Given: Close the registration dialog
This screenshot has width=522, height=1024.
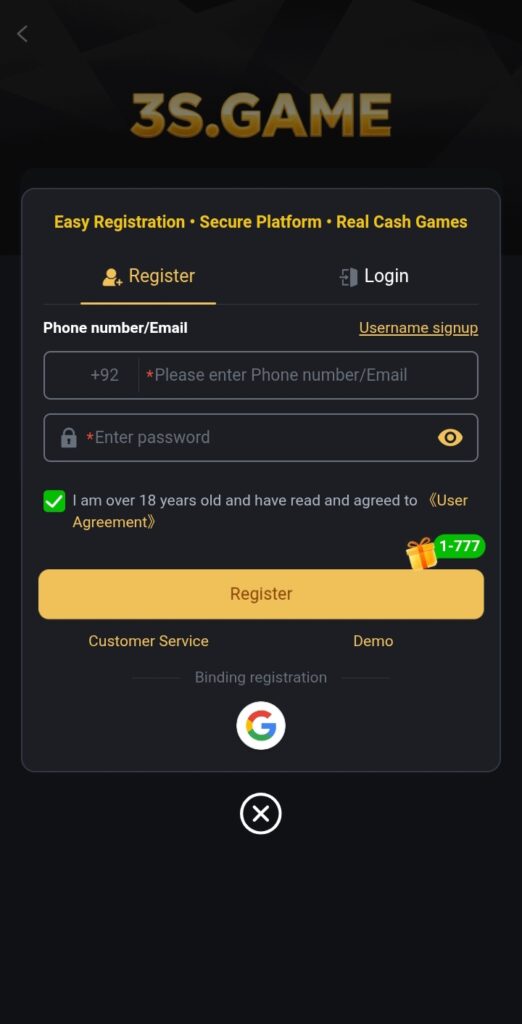Looking at the screenshot, I should 261,814.
